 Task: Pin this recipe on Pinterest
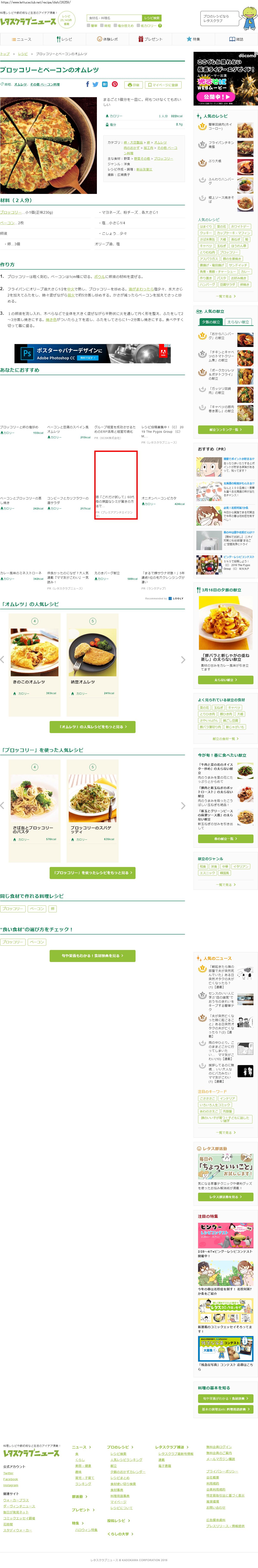pyautogui.click(x=114, y=85)
